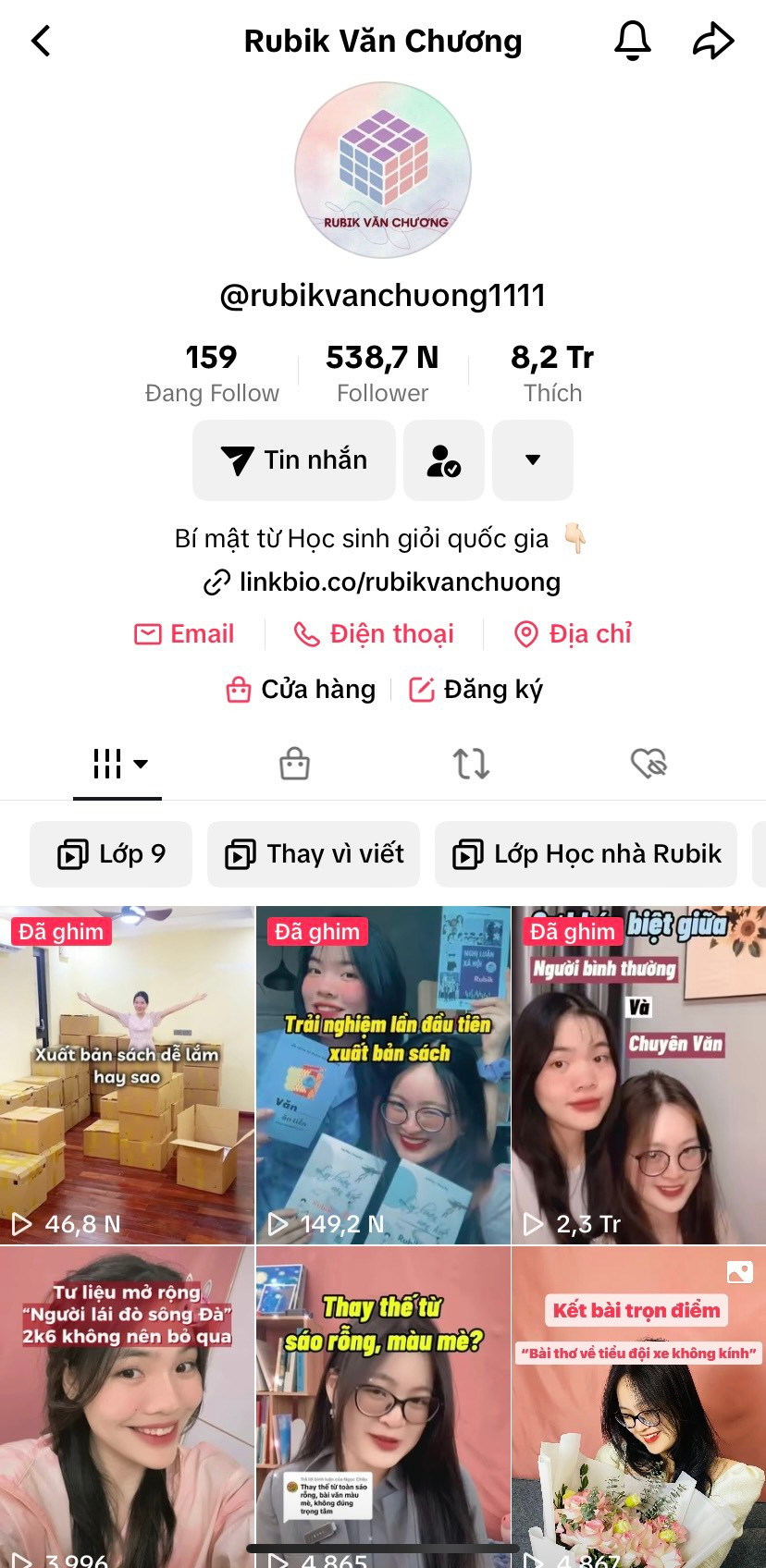Switch to the liked videos tab

649,764
